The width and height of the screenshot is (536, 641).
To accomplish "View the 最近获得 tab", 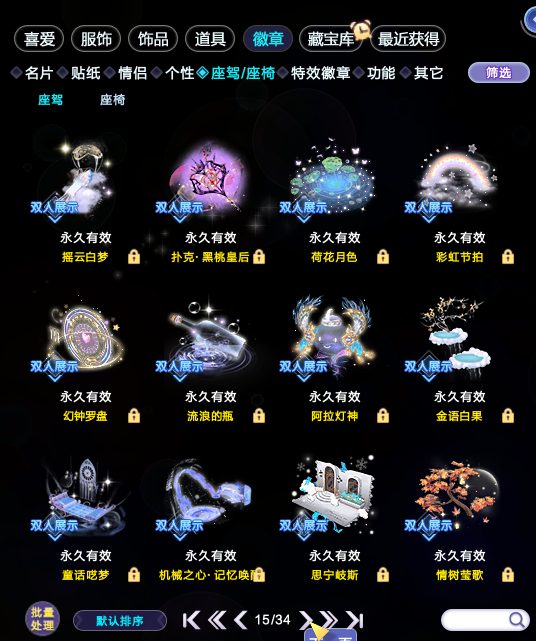I will (408, 39).
